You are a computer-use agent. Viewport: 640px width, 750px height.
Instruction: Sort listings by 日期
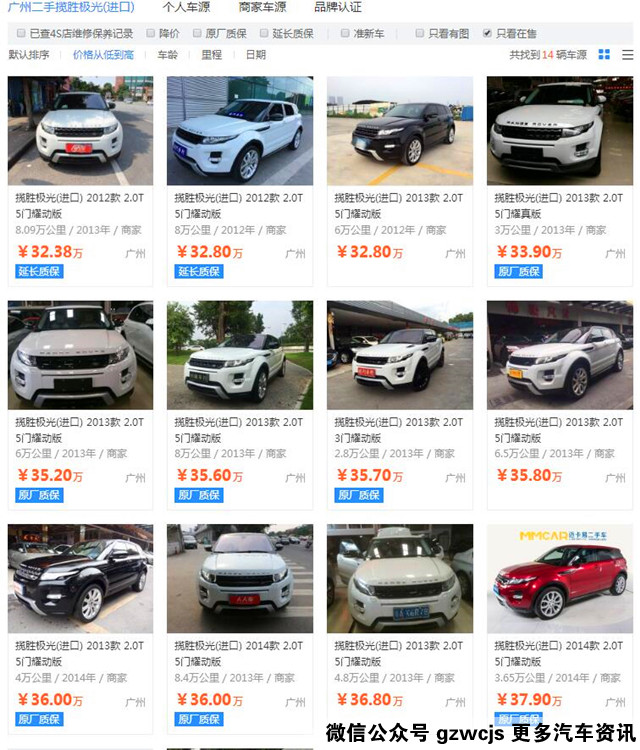[255, 55]
